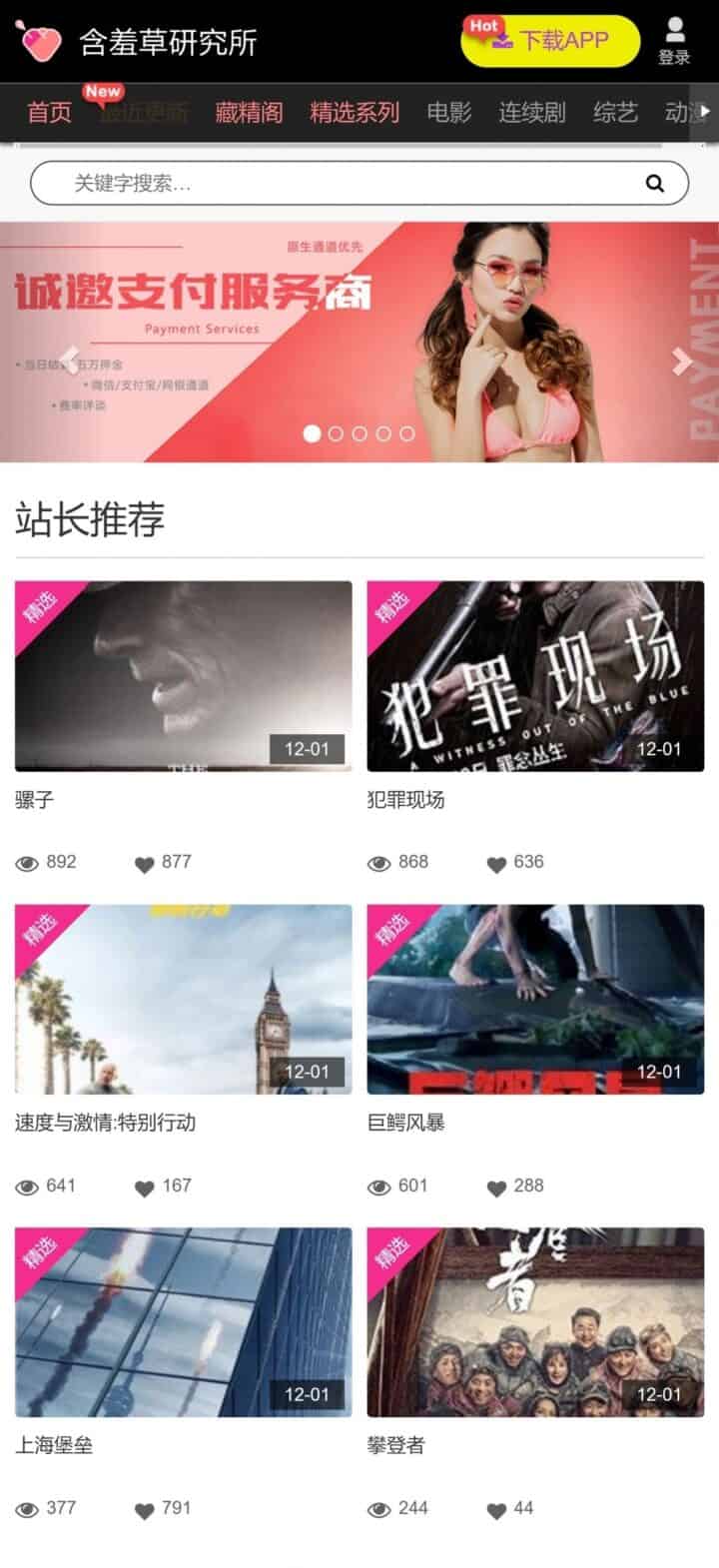Select the 电影 tab
Image resolution: width=719 pixels, height=1568 pixels.
448,113
